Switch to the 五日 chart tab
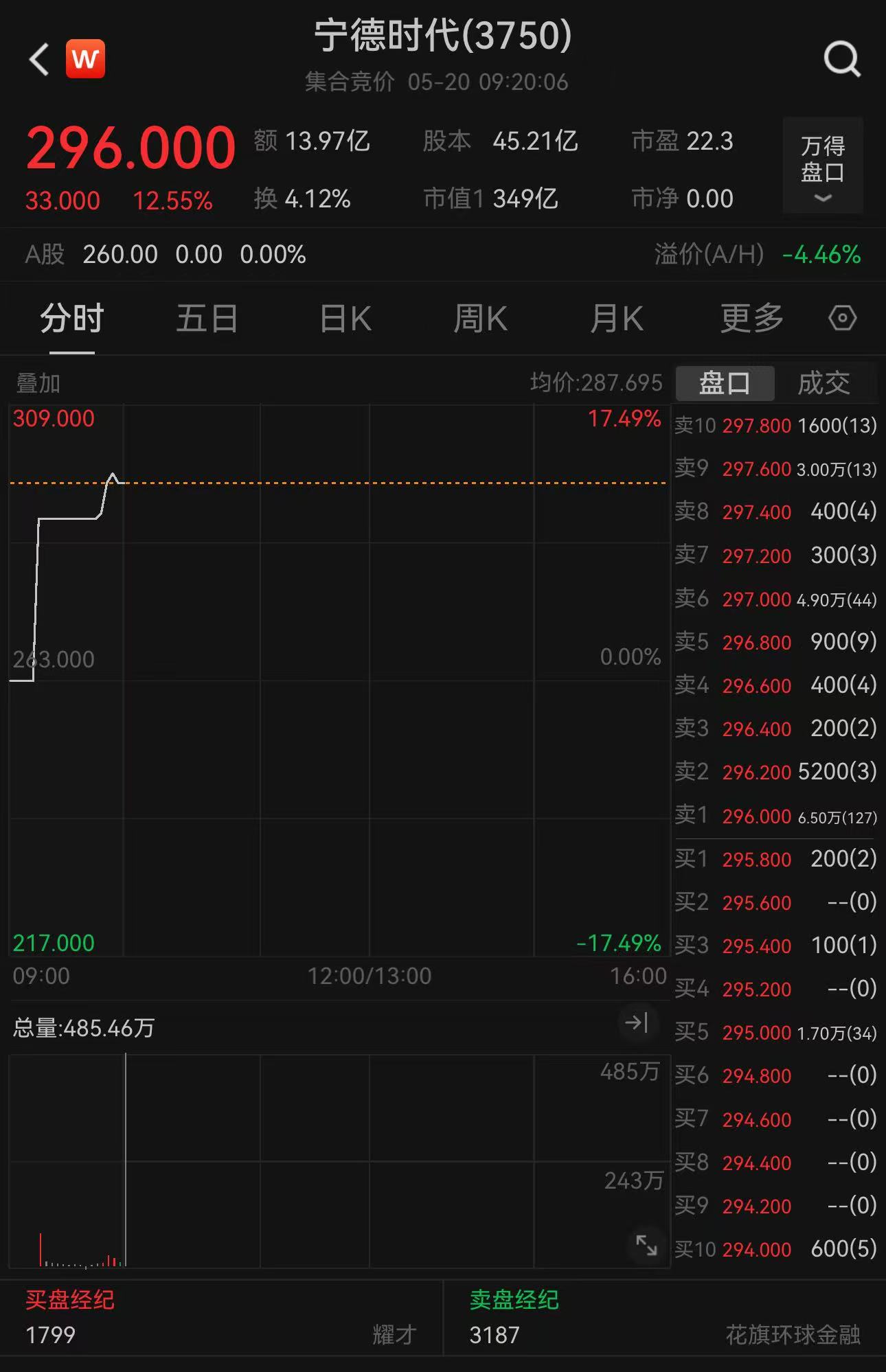The width and height of the screenshot is (886, 1372). tap(207, 319)
